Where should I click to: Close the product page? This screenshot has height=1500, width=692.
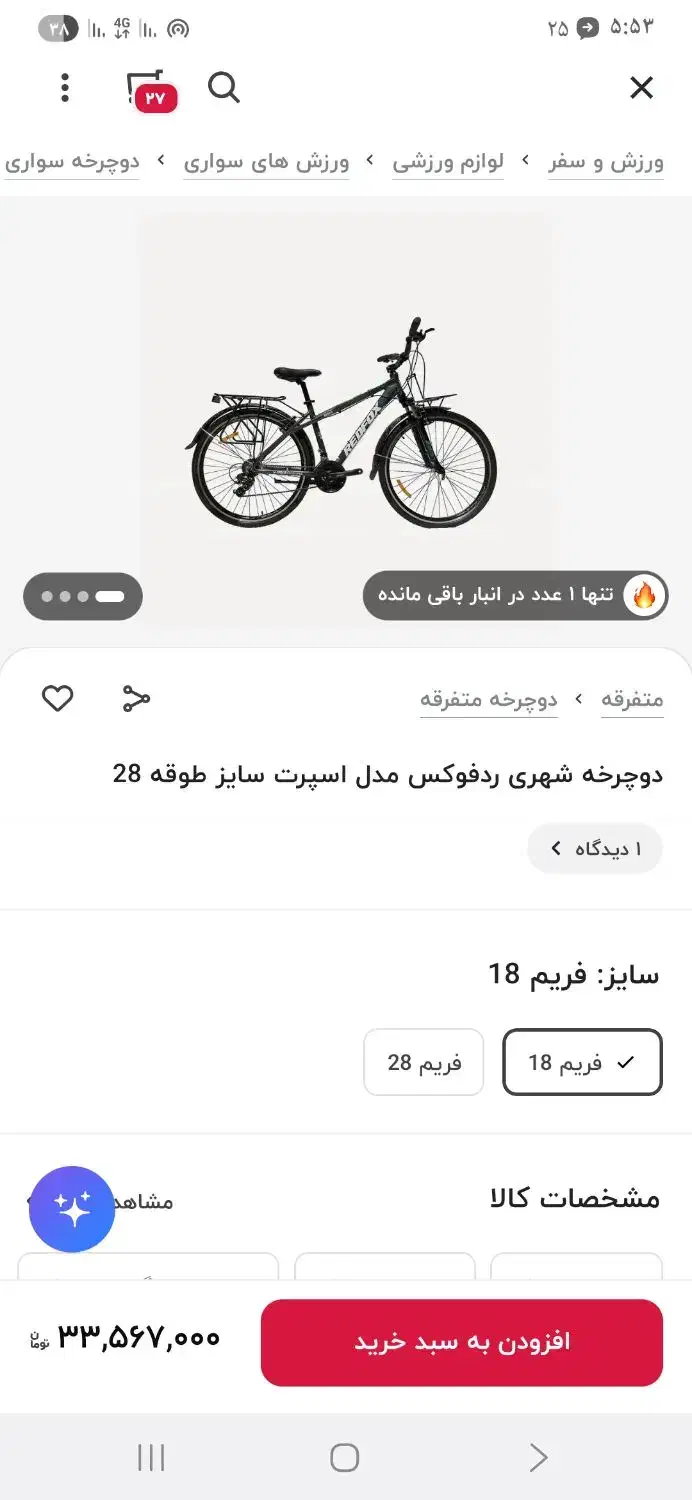pyautogui.click(x=641, y=88)
